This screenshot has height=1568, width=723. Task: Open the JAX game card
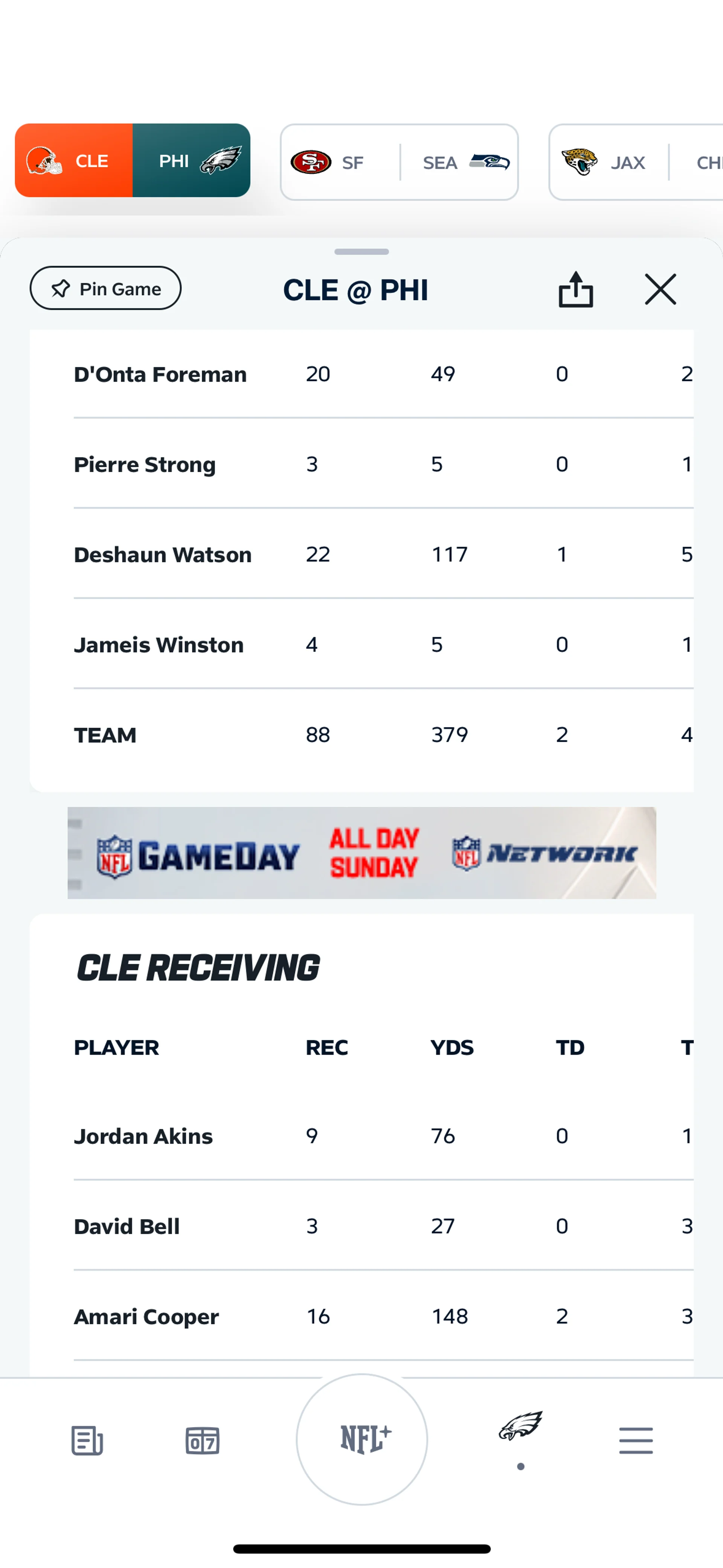click(x=636, y=162)
